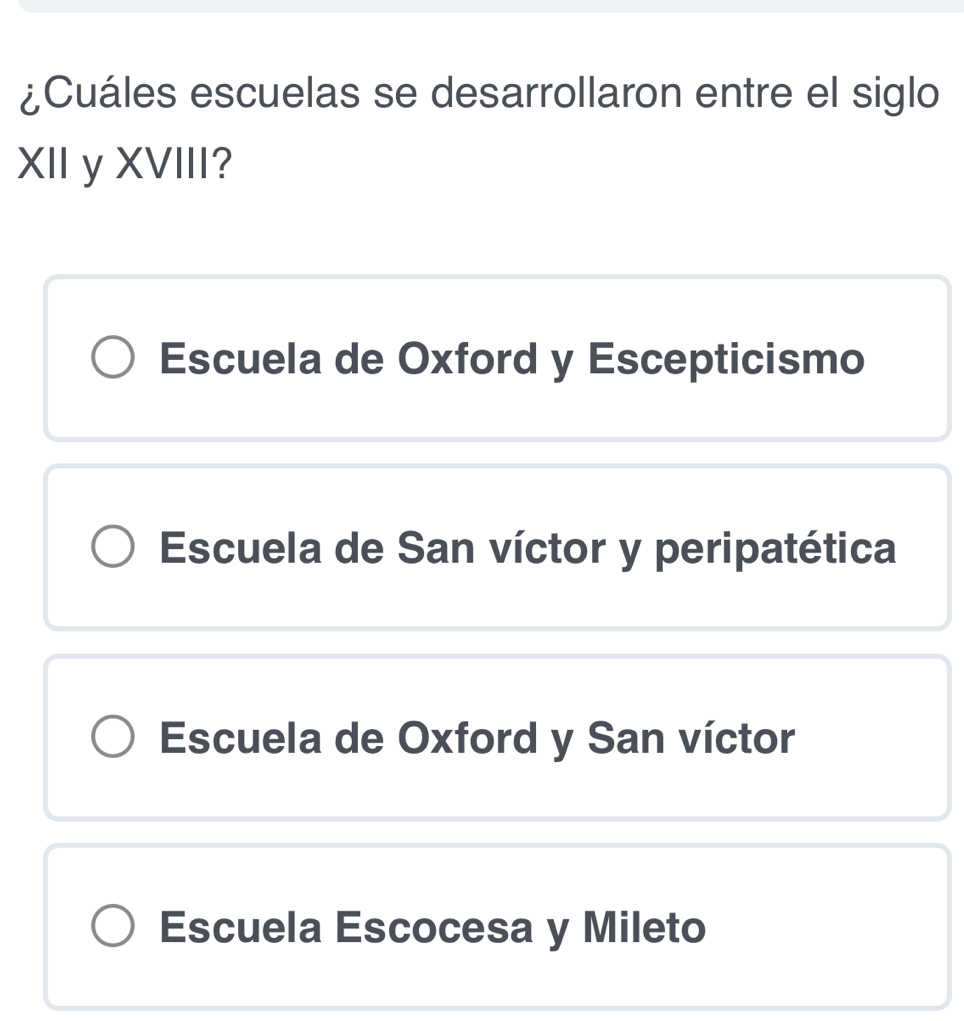Image resolution: width=964 pixels, height=1021 pixels.
Task: Click the text Escuela de Oxford y San víctor
Action: (477, 737)
